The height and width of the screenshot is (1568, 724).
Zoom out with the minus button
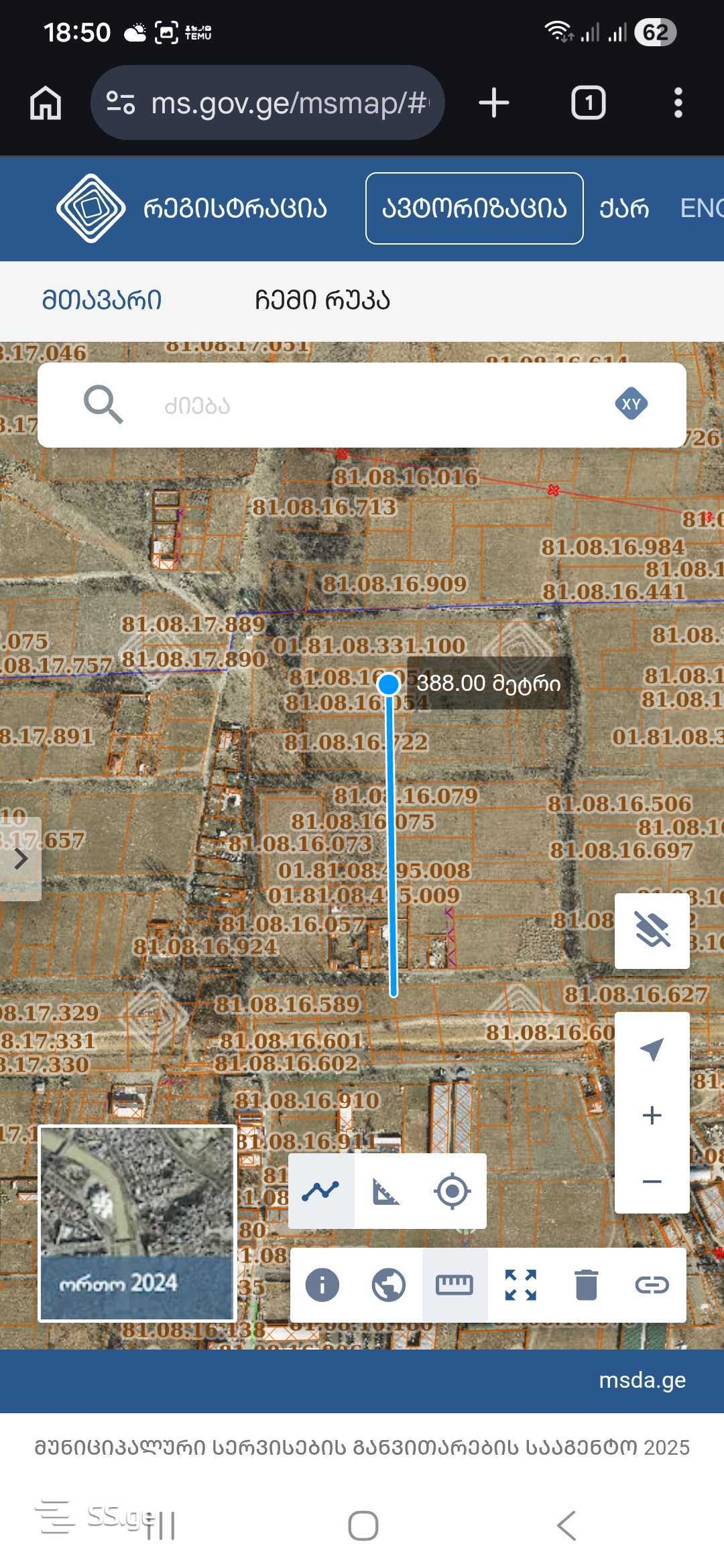point(652,1181)
